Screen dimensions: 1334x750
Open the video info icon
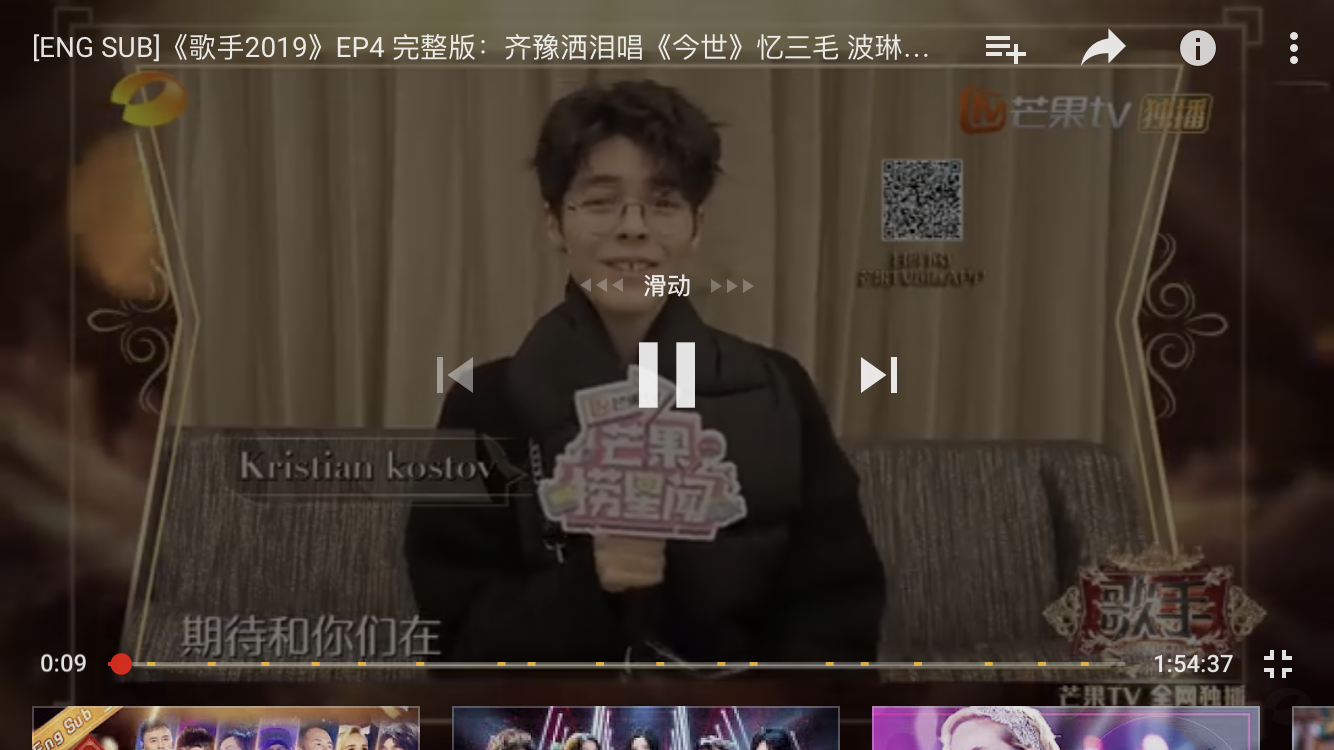click(1197, 48)
